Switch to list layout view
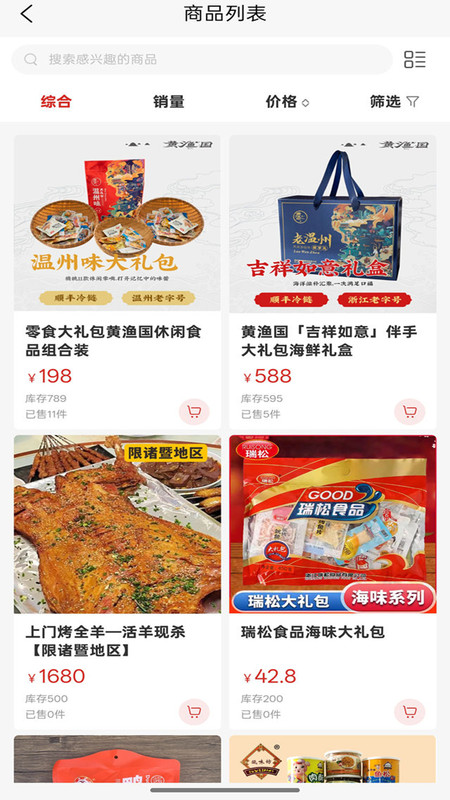The height and width of the screenshot is (800, 450). point(415,59)
